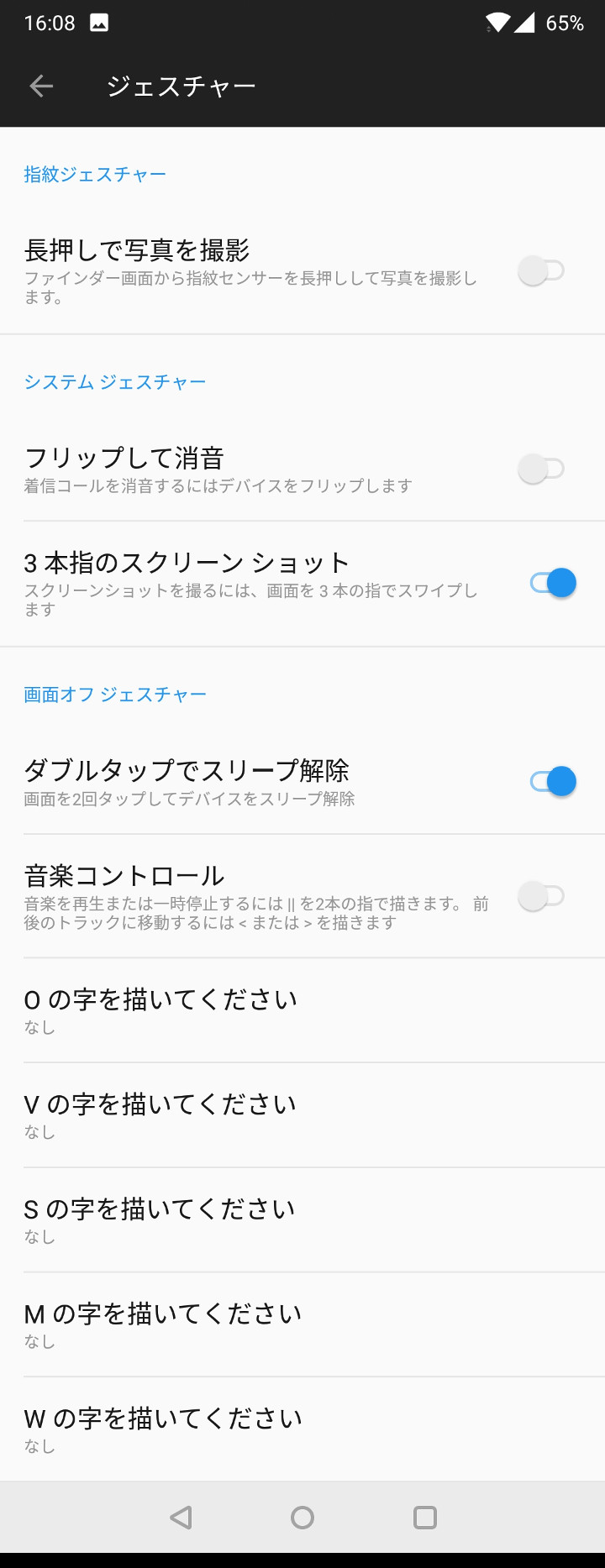Tap the system home button
This screenshot has height=1568, width=605.
tap(302, 1518)
